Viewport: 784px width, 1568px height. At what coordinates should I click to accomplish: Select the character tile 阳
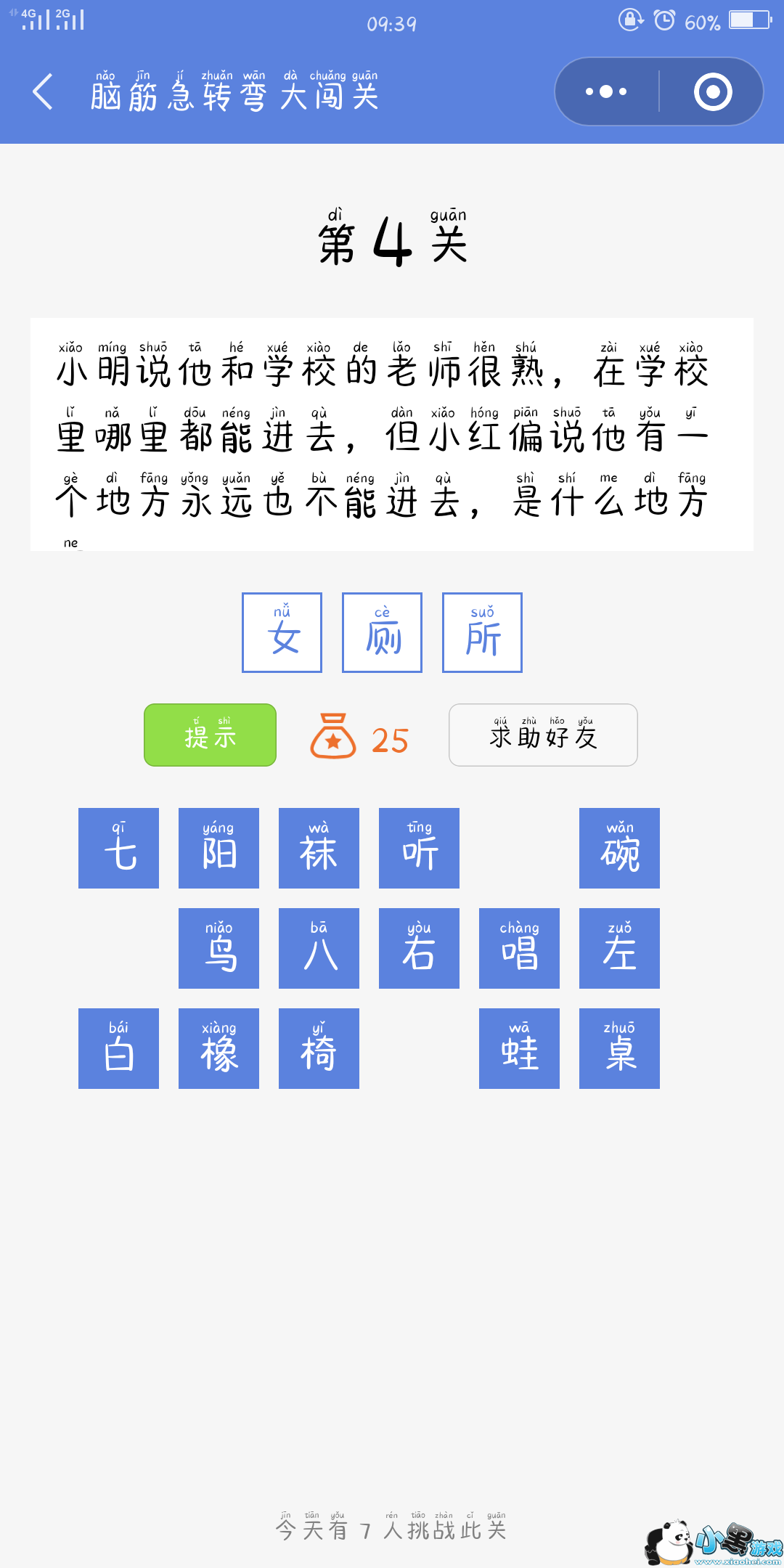coord(219,848)
